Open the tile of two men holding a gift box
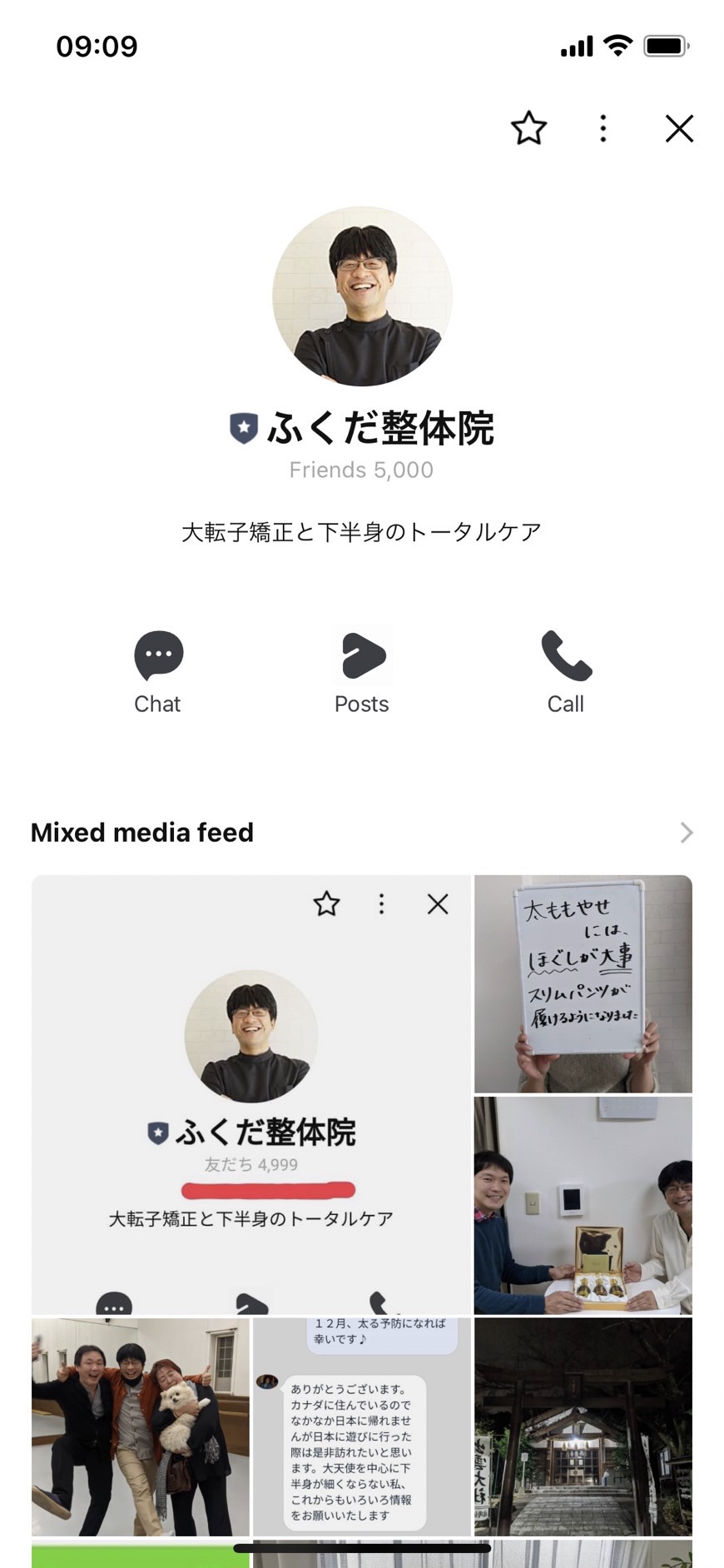The height and width of the screenshot is (1568, 724). pos(583,1205)
